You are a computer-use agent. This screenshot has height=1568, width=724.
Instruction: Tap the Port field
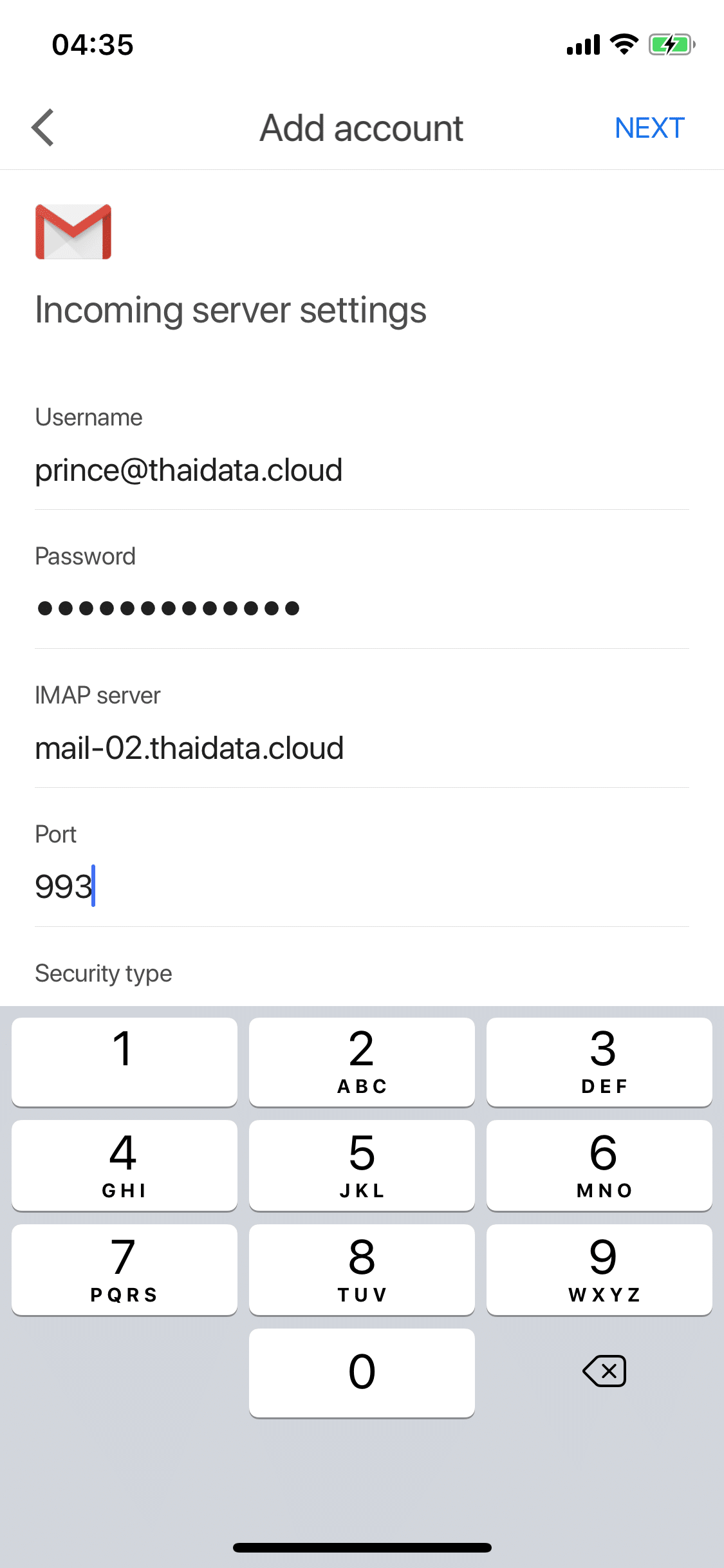point(360,887)
